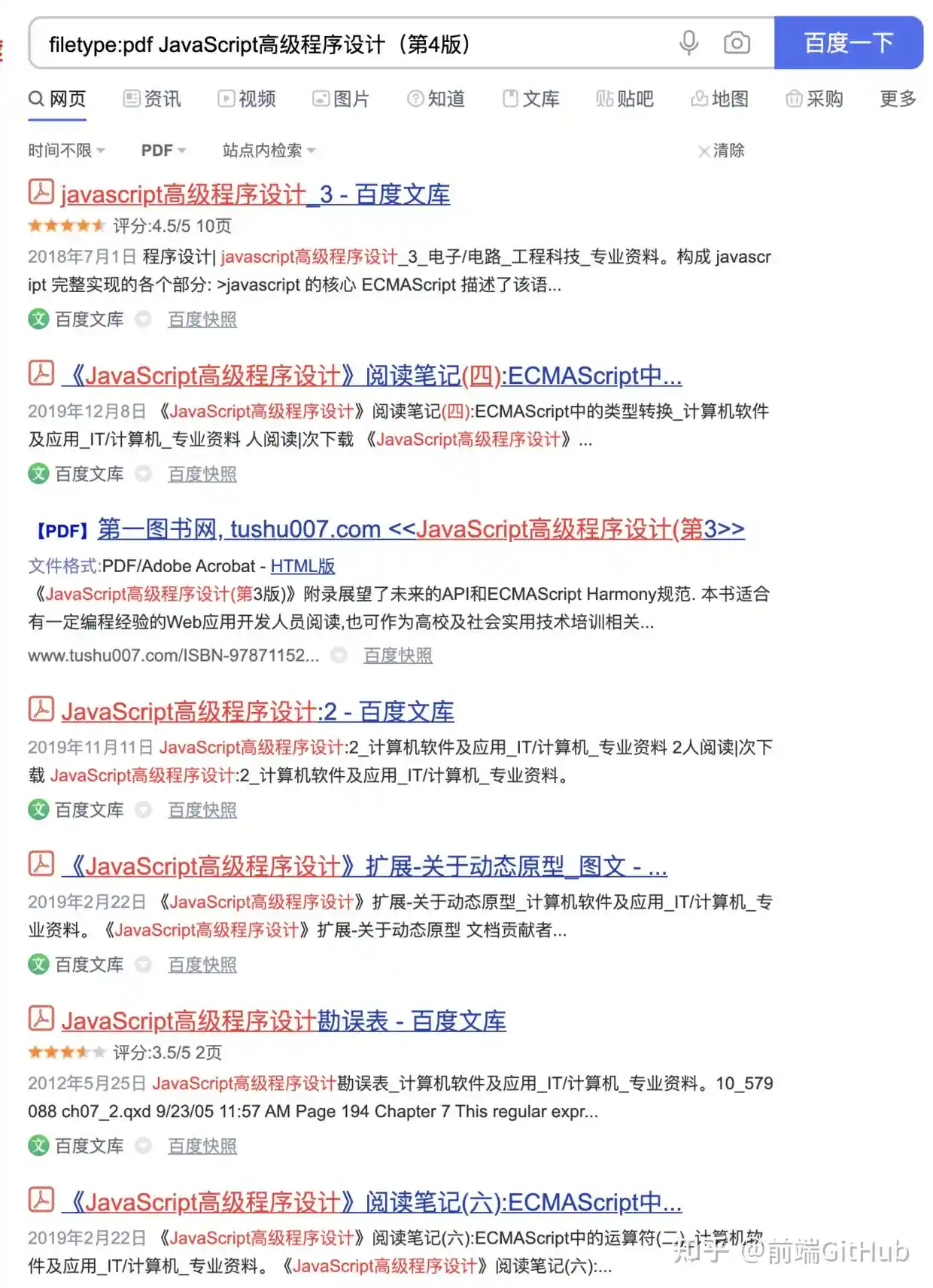Open JavaScript高级程序设计勘误表 result
This screenshot has height=1288, width=933.
coord(283,1021)
